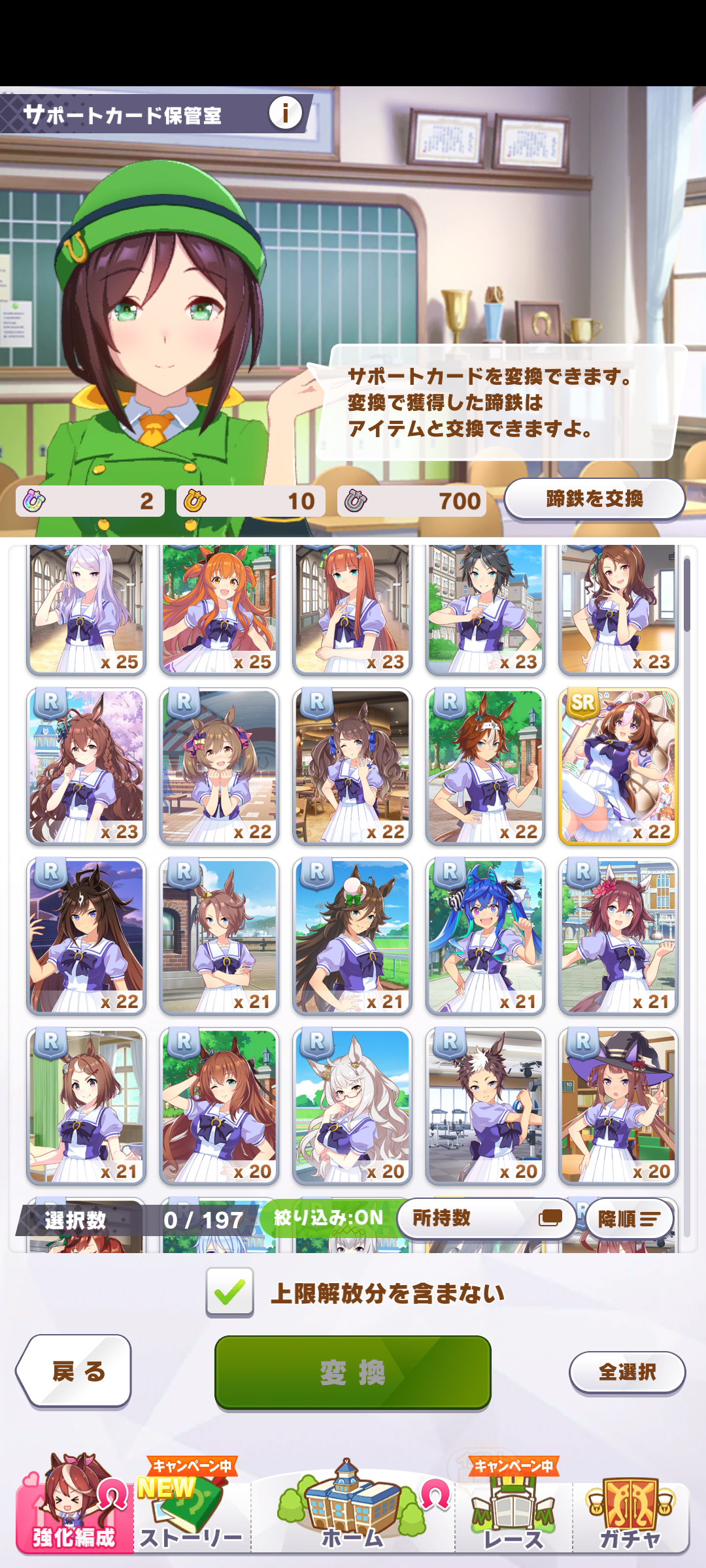Select the glasses white-haired girl card x 20

tap(352, 1106)
